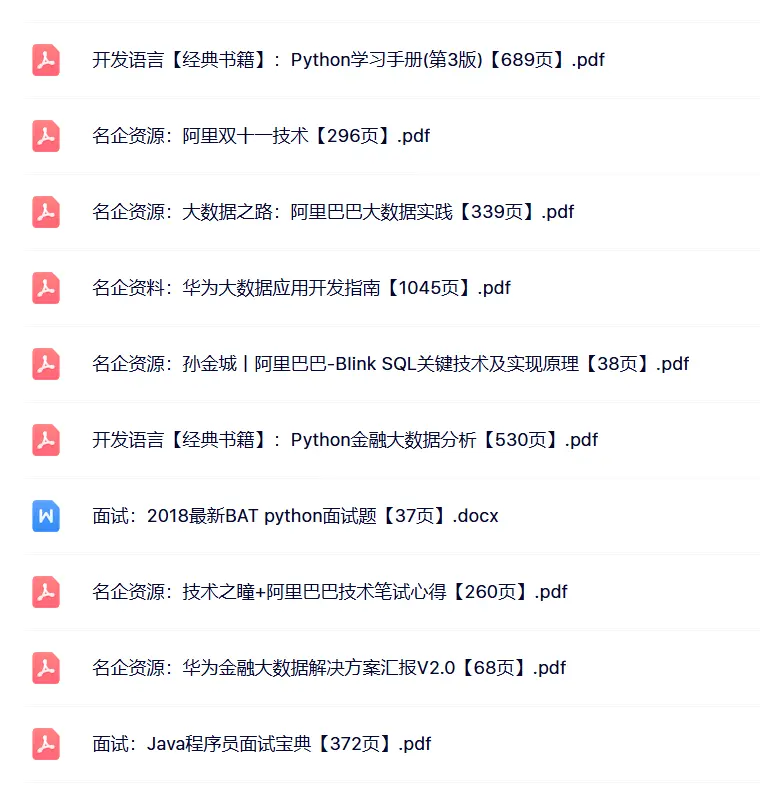Open 阿里双十一技术【296页】.pdf
760x794 pixels.
click(261, 136)
